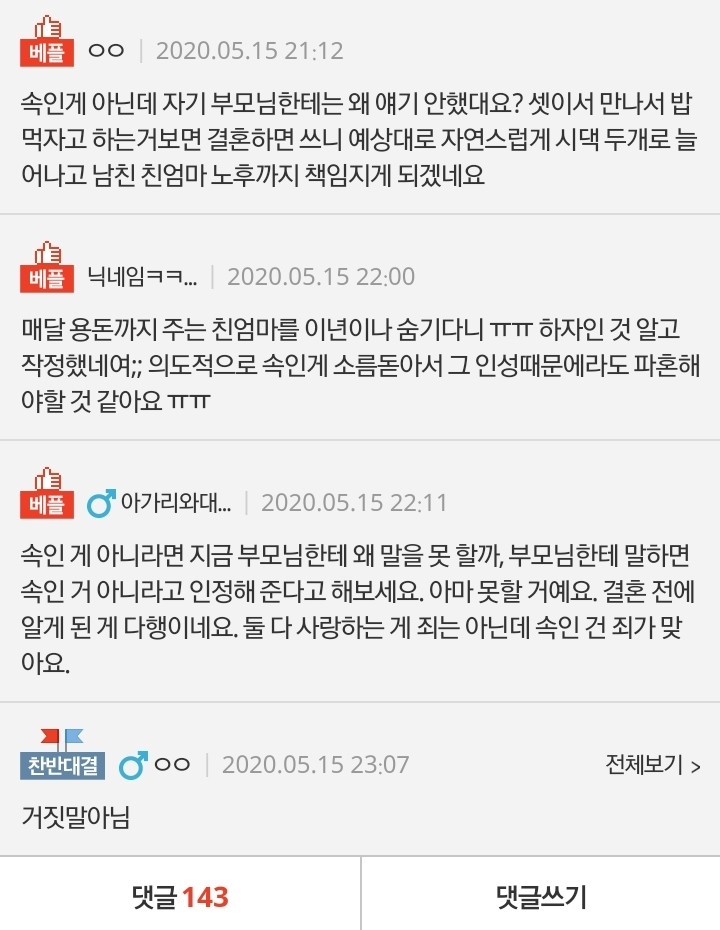The height and width of the screenshot is (930, 720).
Task: Open 전체보기 for the 찬반대결 section
Action: [x=652, y=766]
